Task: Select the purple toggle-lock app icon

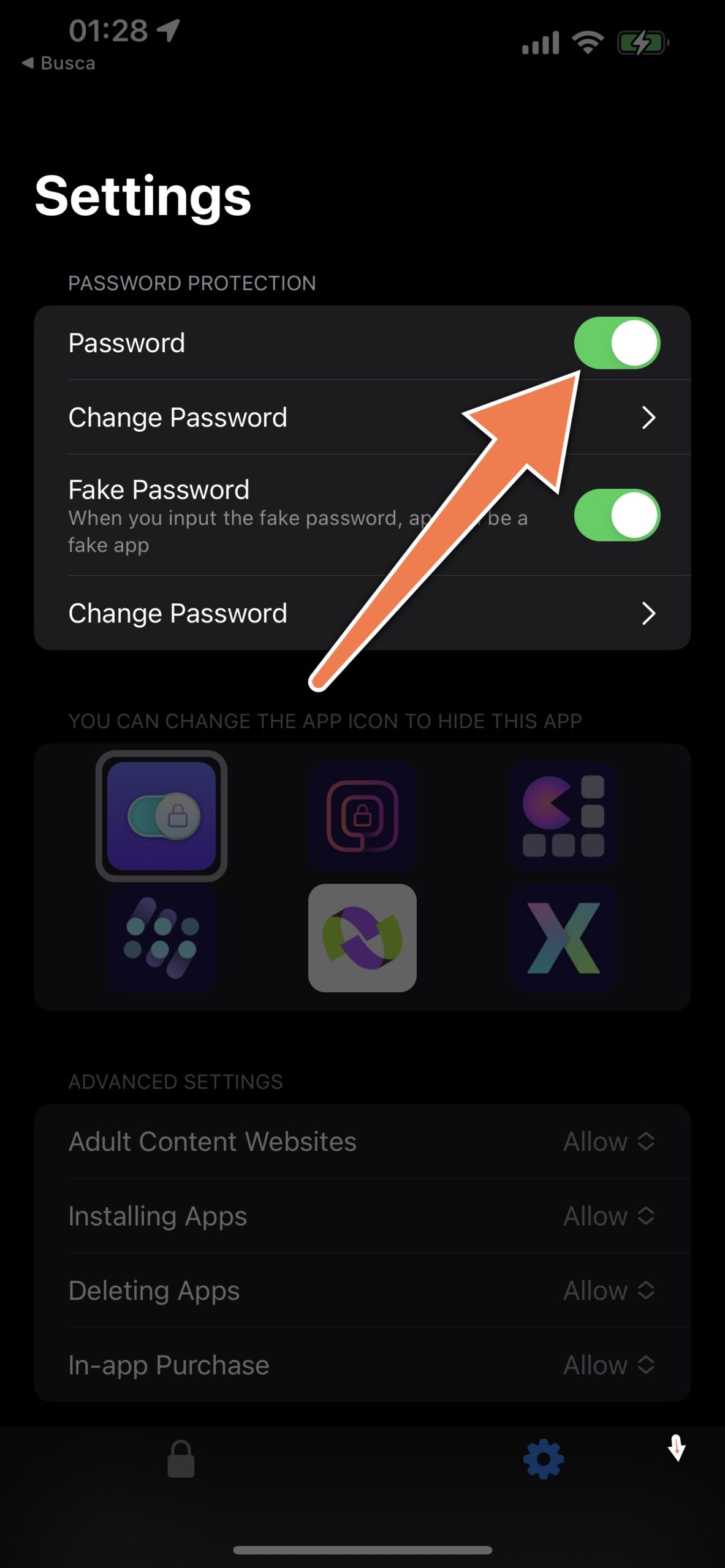Action: point(161,816)
